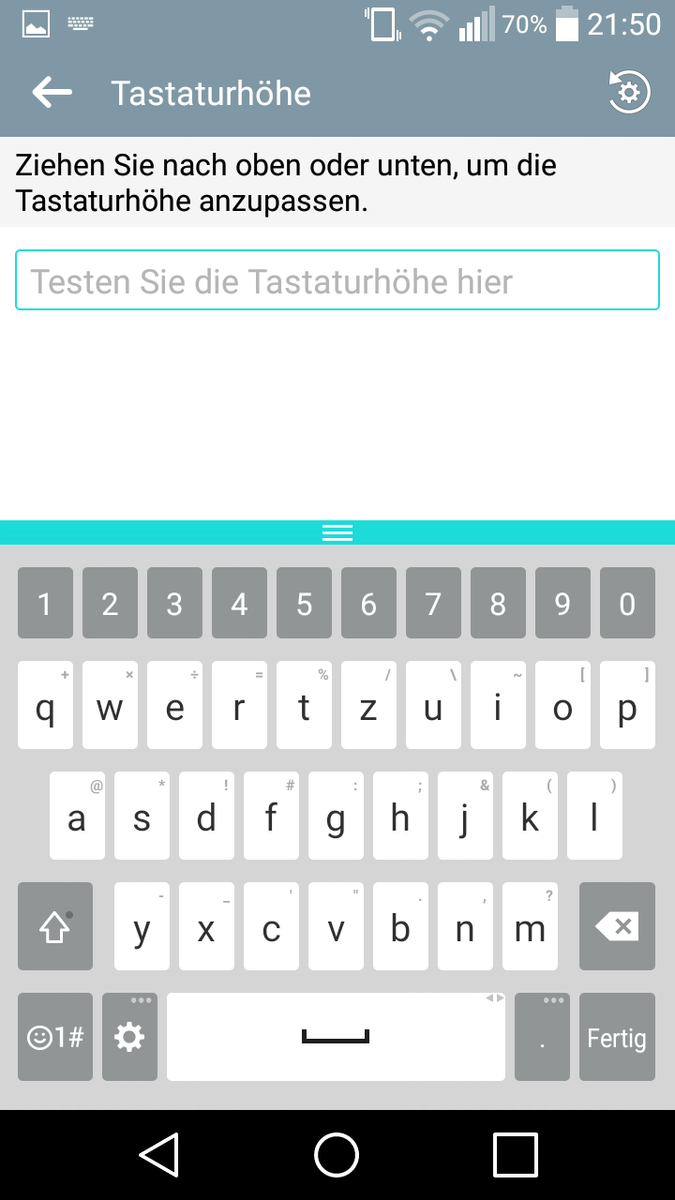This screenshot has height=1200, width=675.
Task: Type the letter m
Action: pos(529,927)
